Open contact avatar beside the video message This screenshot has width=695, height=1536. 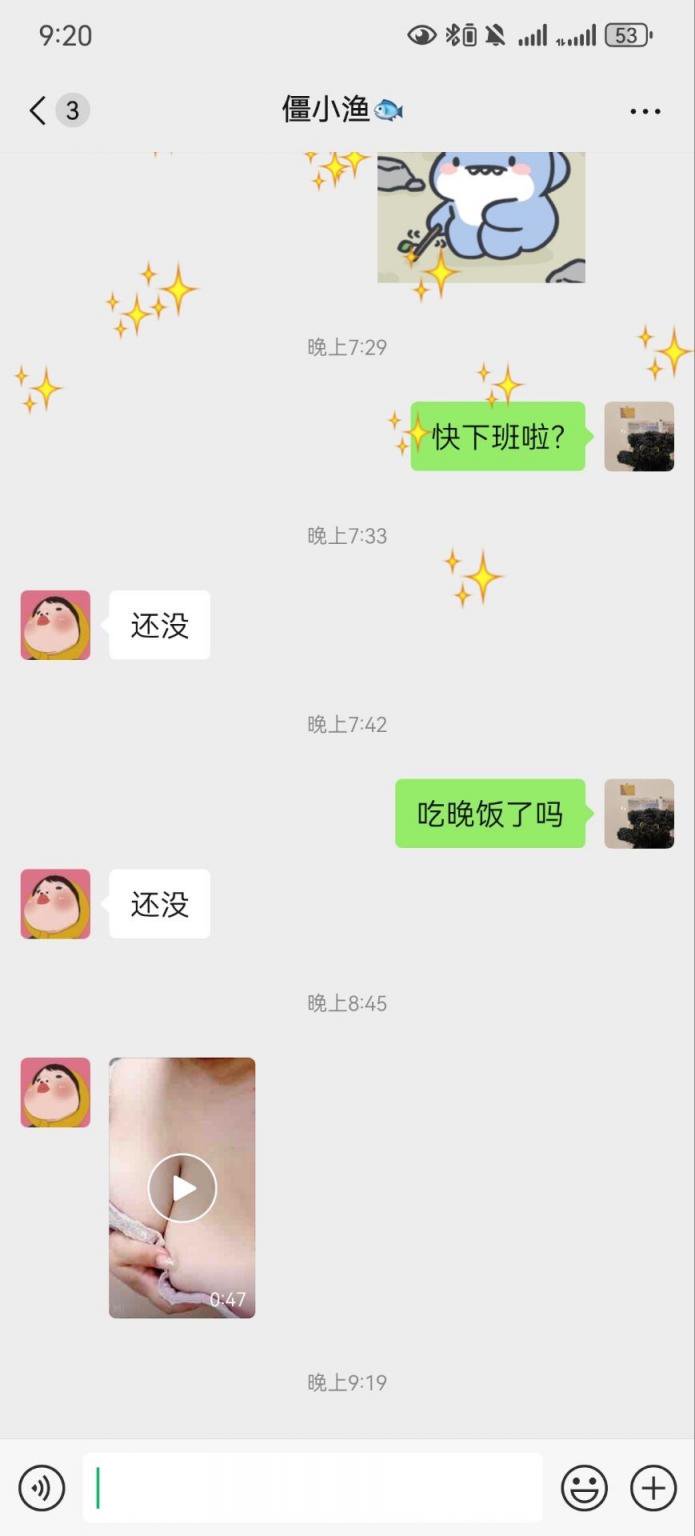[x=56, y=1092]
